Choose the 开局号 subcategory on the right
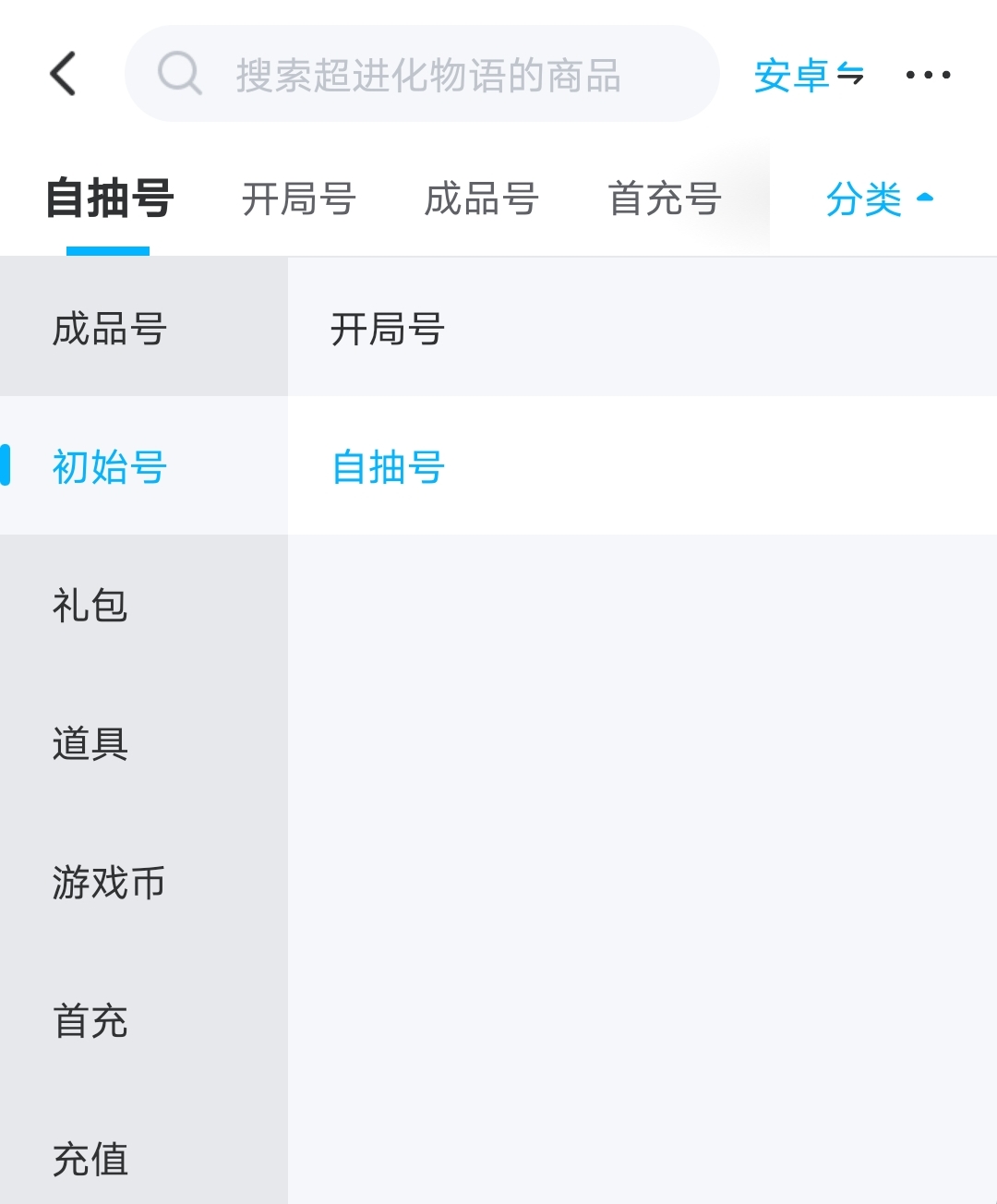Image resolution: width=997 pixels, height=1204 pixels. 388,329
